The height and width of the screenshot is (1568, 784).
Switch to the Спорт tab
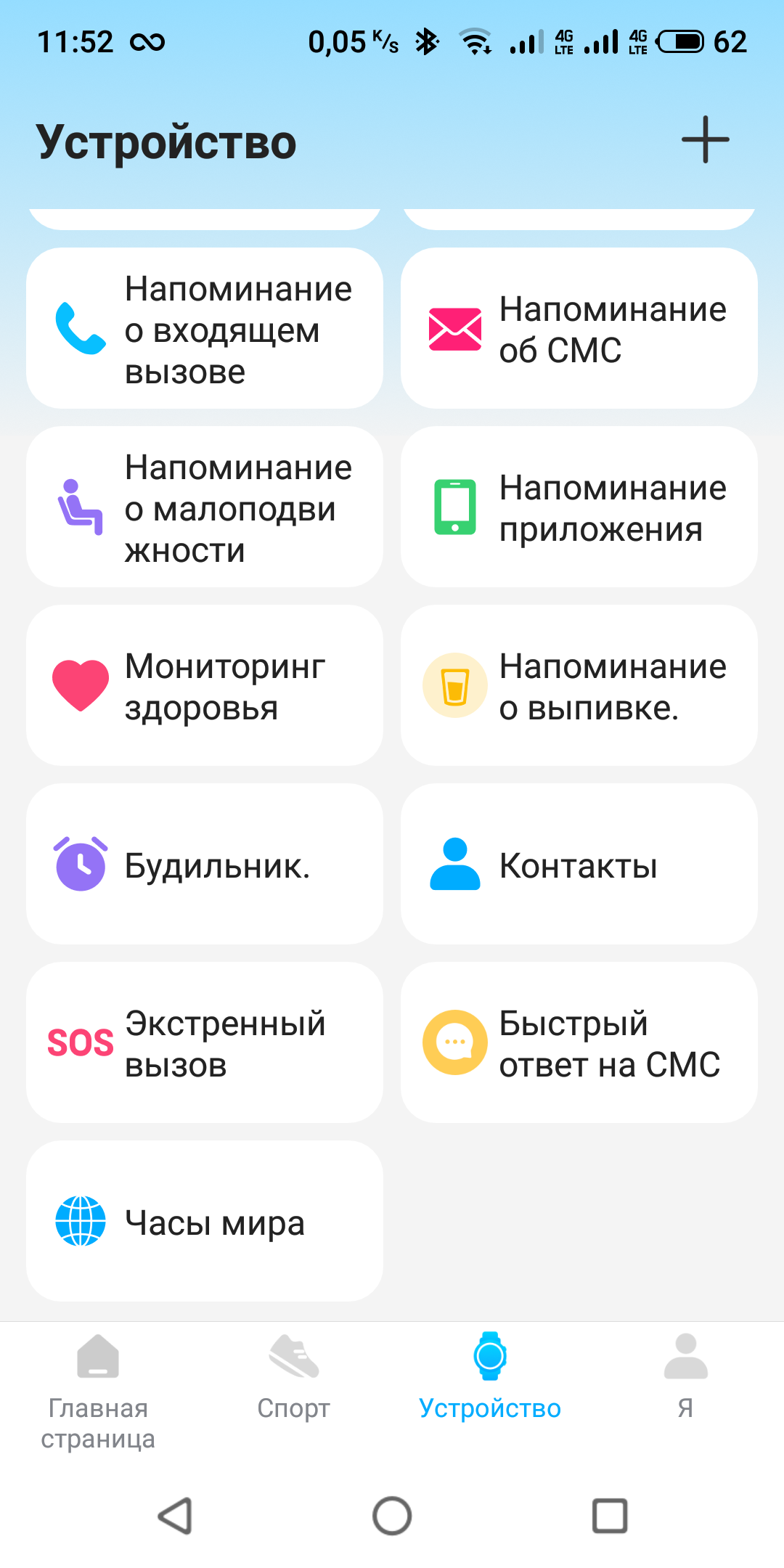294,1377
